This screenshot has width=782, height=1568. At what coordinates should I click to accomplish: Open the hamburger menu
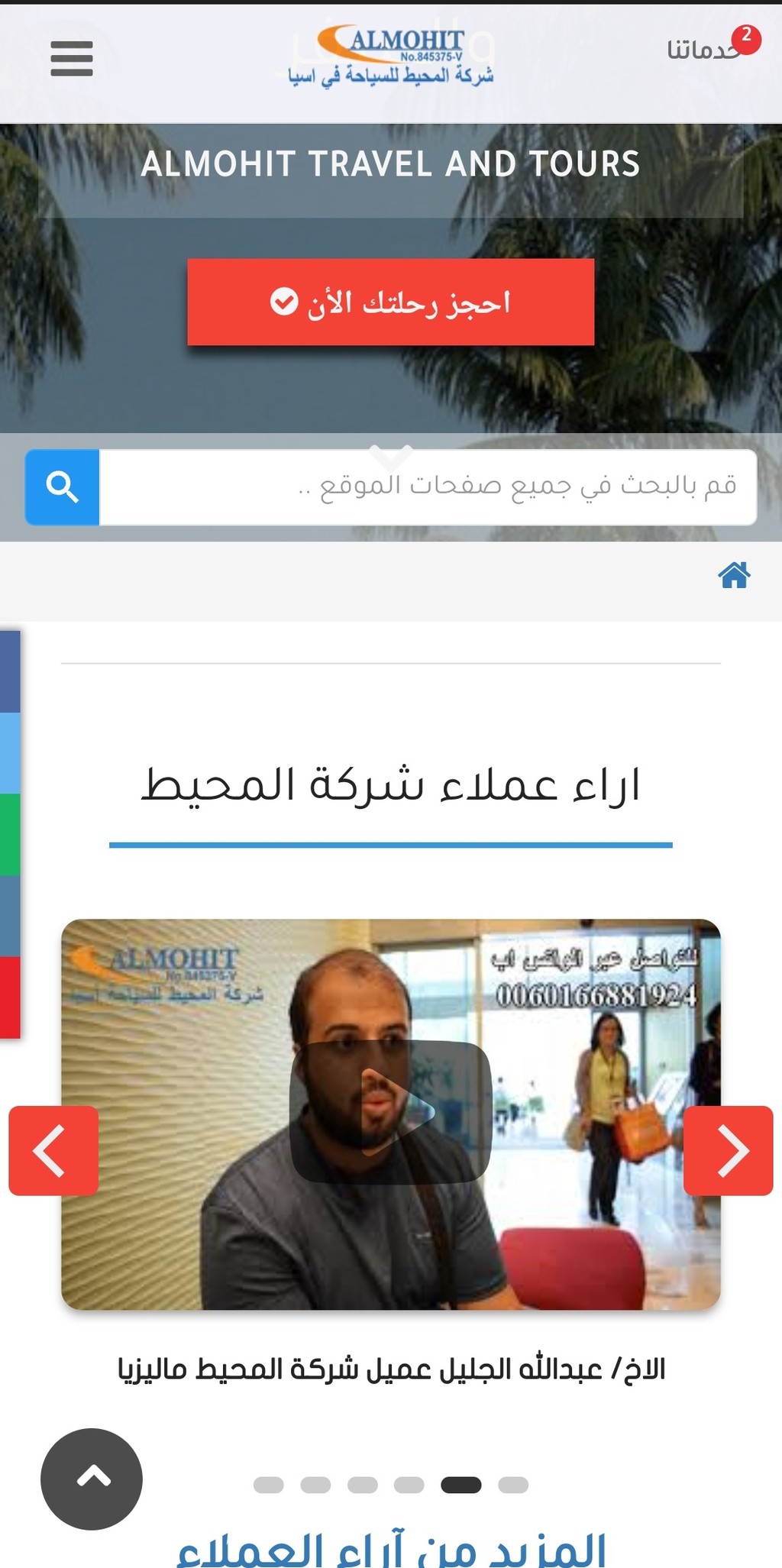pos(72,59)
